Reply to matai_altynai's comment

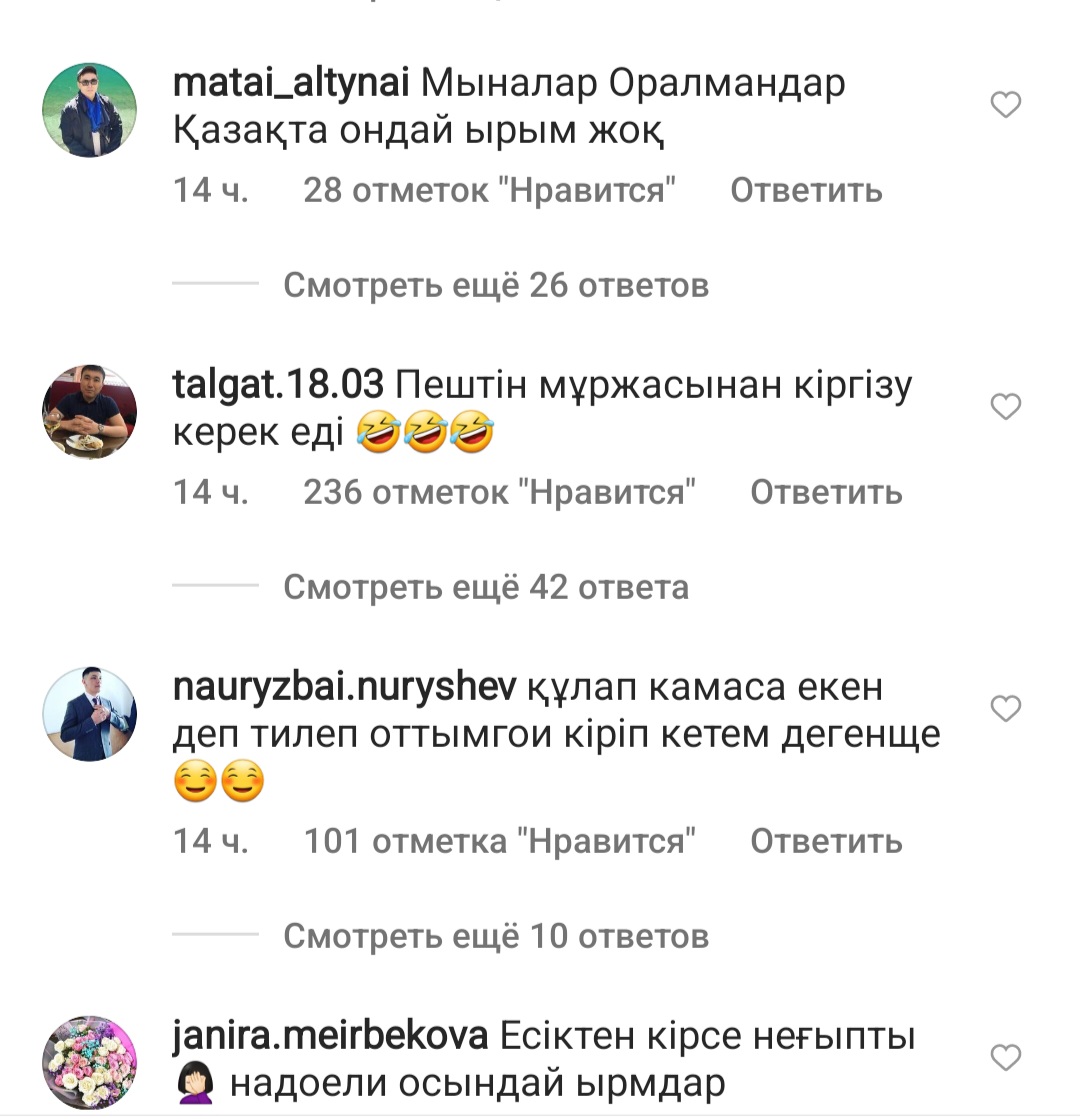[x=806, y=190]
